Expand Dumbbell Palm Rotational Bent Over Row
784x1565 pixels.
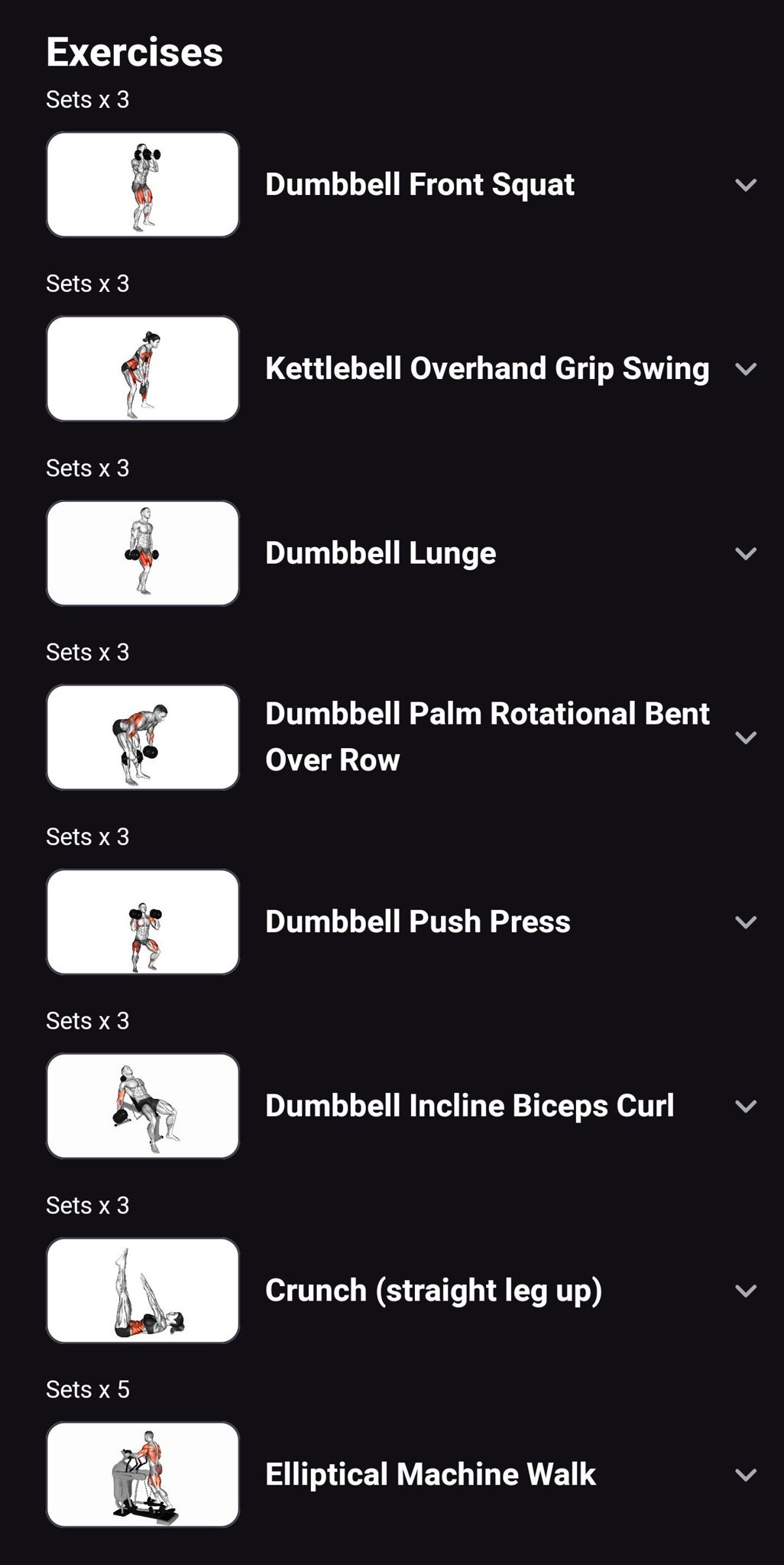tap(745, 737)
